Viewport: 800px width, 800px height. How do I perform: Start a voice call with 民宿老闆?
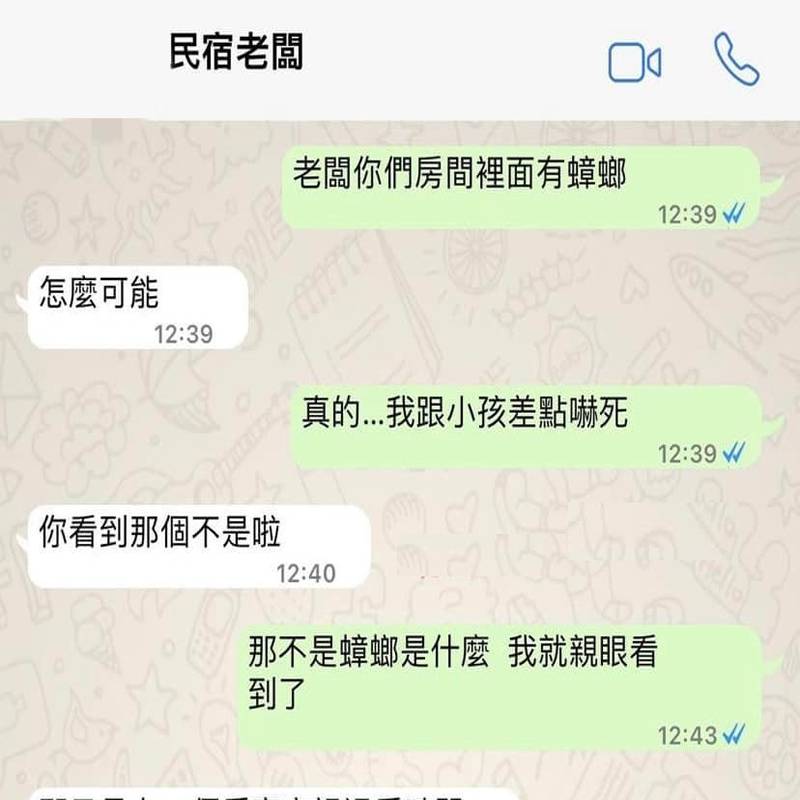click(736, 59)
